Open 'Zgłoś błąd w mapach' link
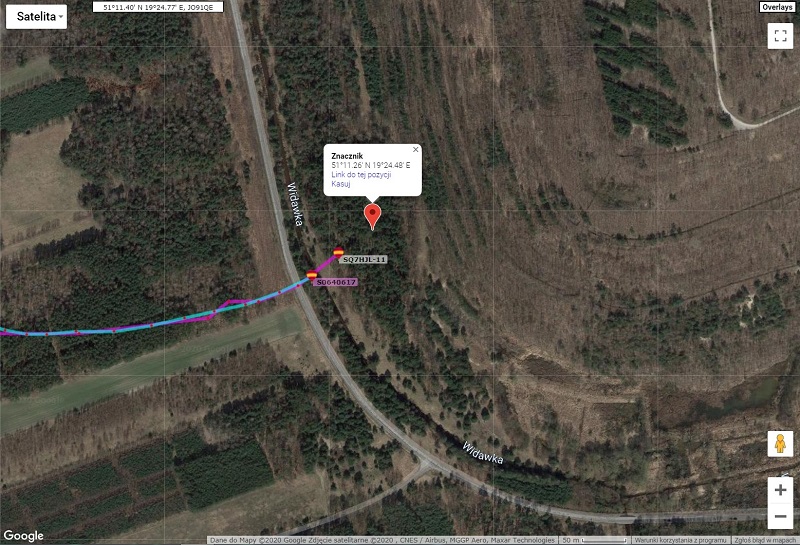This screenshot has height=545, width=800. click(x=766, y=540)
